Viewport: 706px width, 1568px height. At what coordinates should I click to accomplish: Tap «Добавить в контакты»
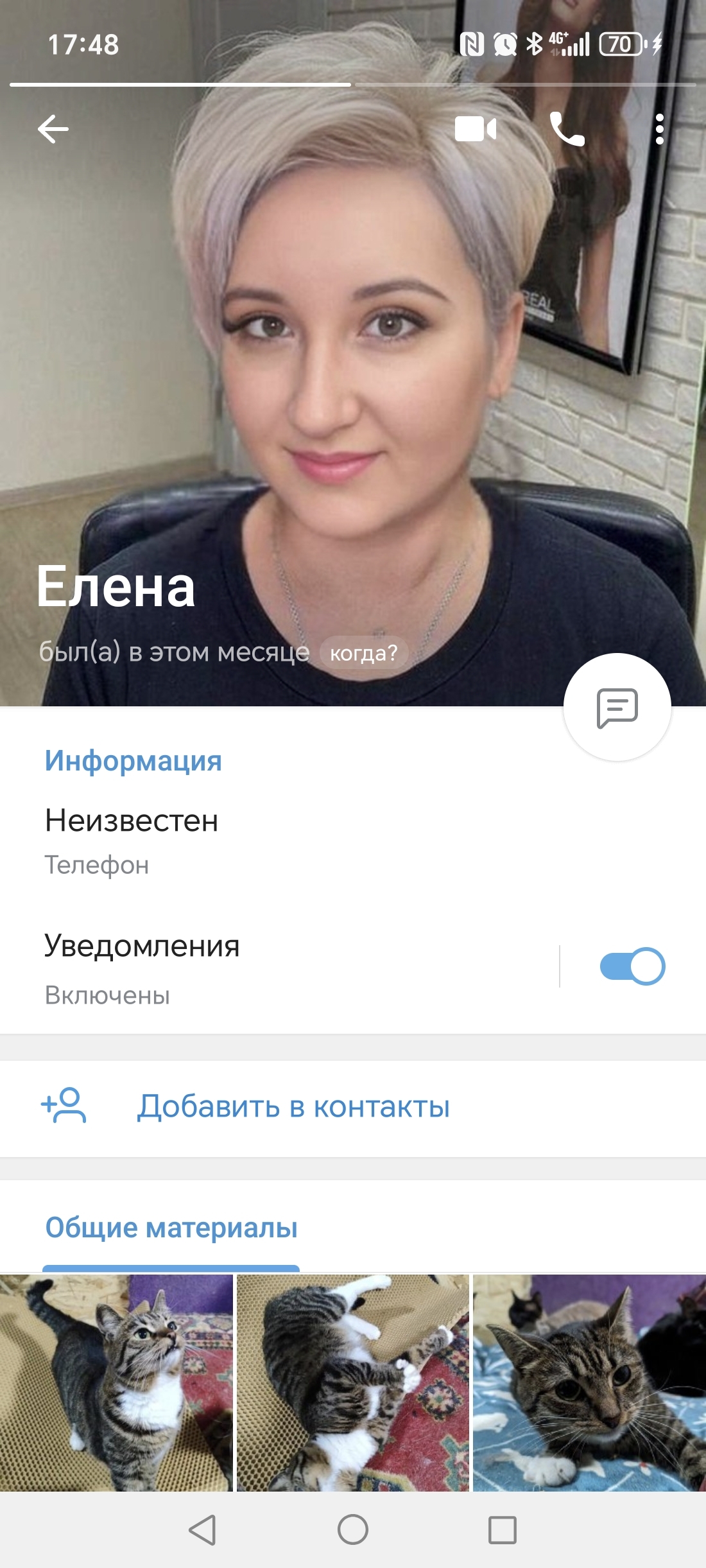pyautogui.click(x=293, y=1107)
